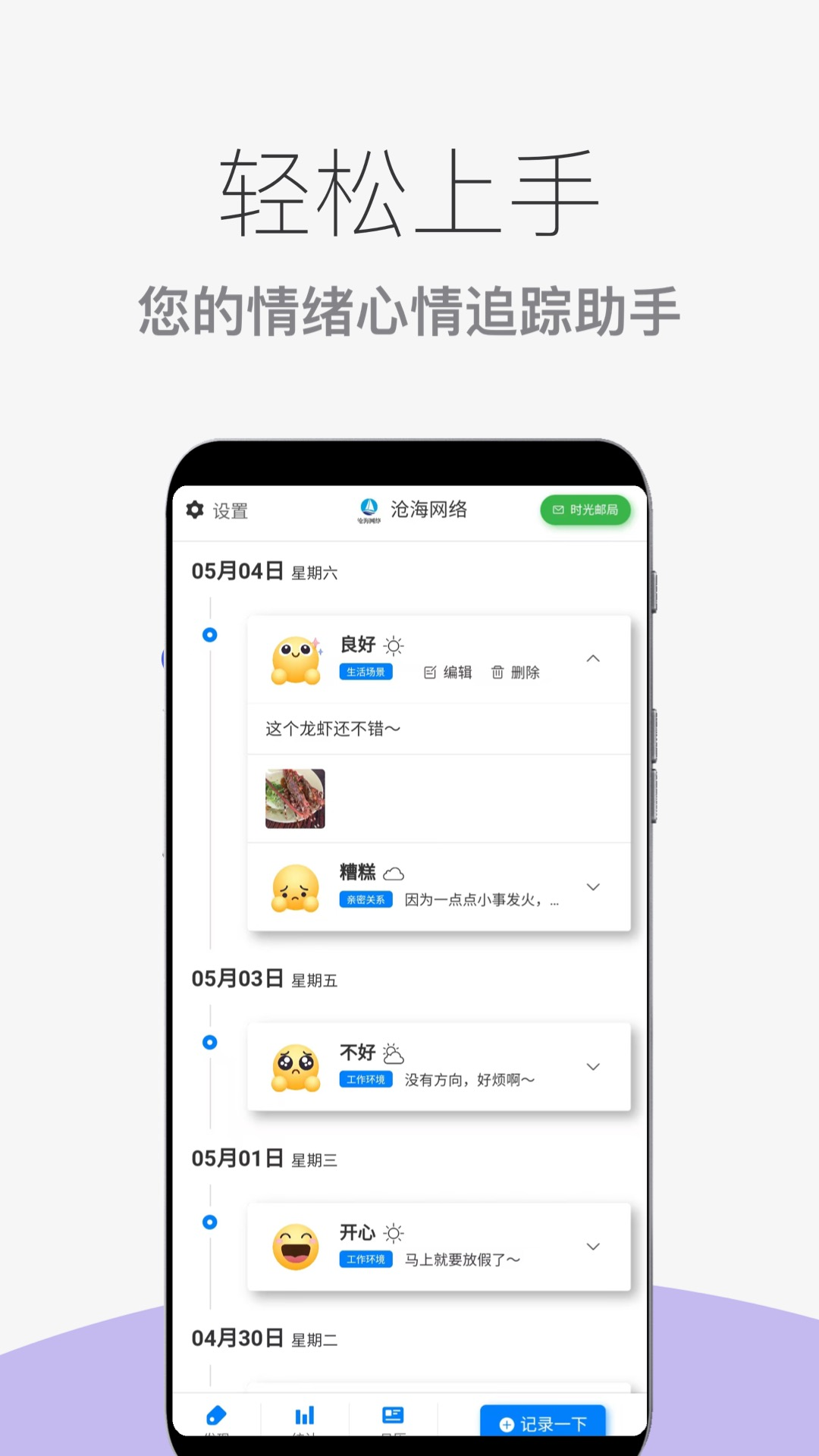Image resolution: width=819 pixels, height=1456 pixels.
Task: Open the lobster photo thumbnail
Action: tap(294, 797)
